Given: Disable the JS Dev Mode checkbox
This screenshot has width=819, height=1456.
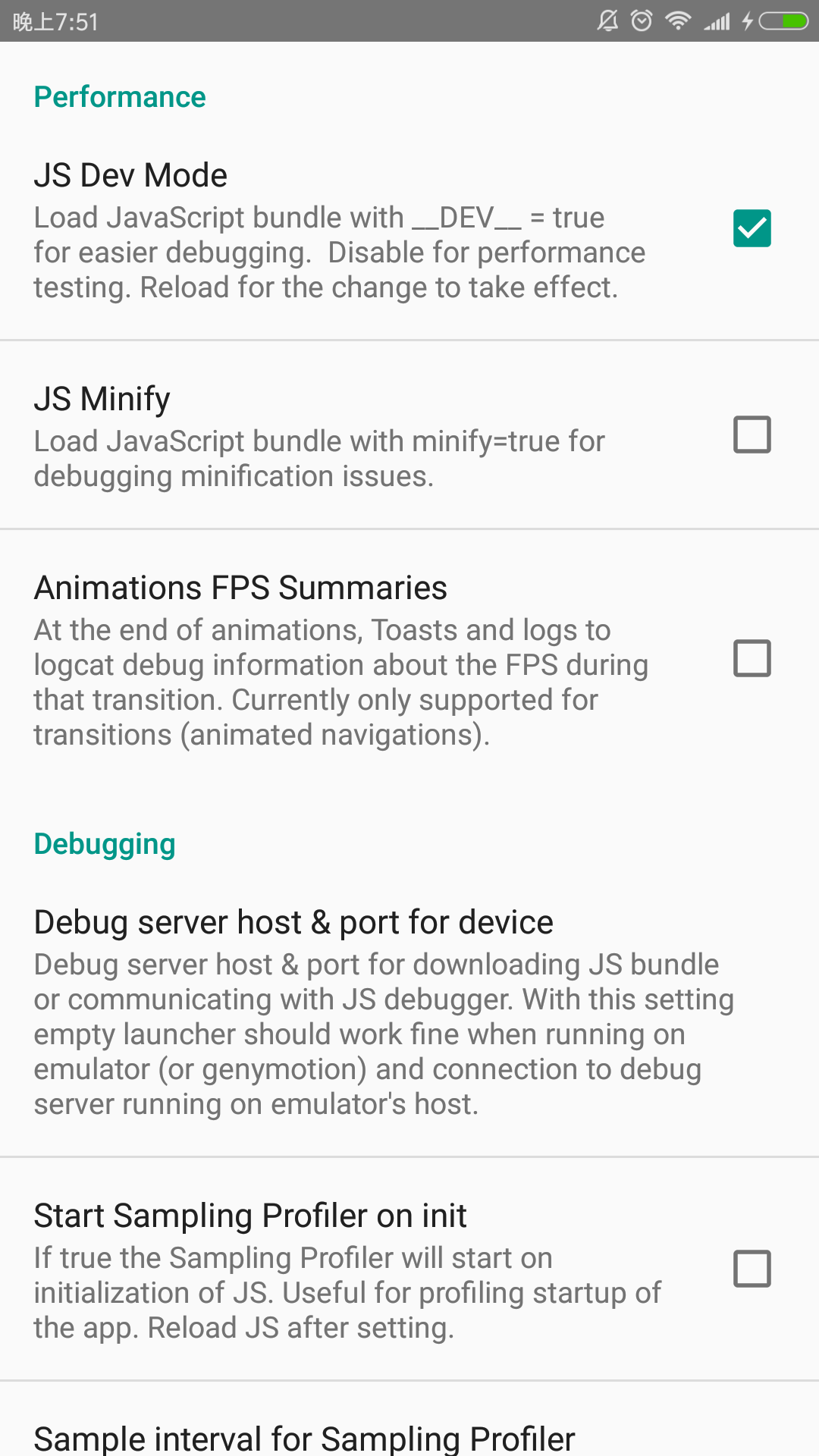Looking at the screenshot, I should coord(752,228).
